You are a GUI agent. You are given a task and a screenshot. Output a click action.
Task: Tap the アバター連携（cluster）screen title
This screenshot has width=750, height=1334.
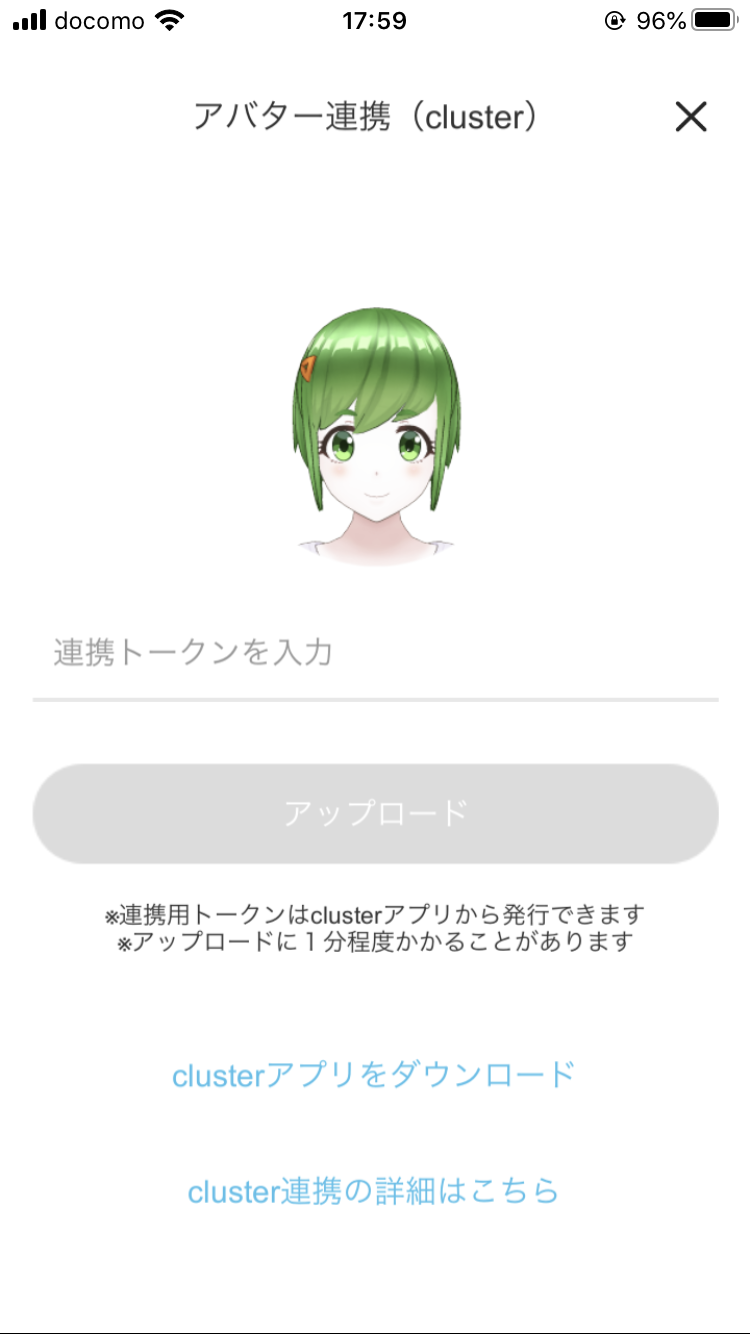pyautogui.click(x=367, y=117)
